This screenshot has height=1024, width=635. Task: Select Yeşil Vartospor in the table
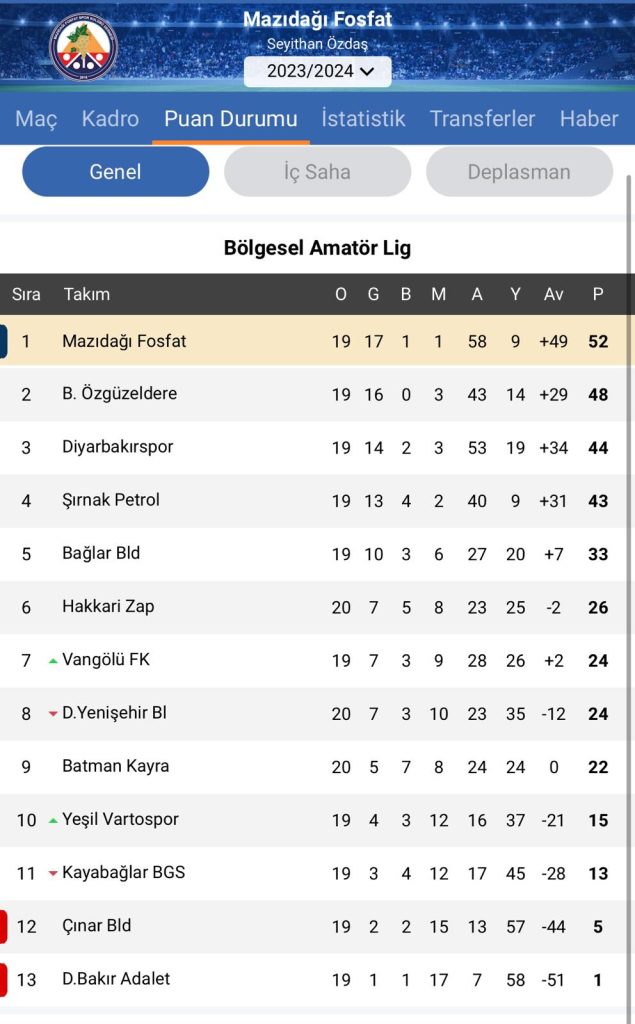pyautogui.click(x=120, y=819)
